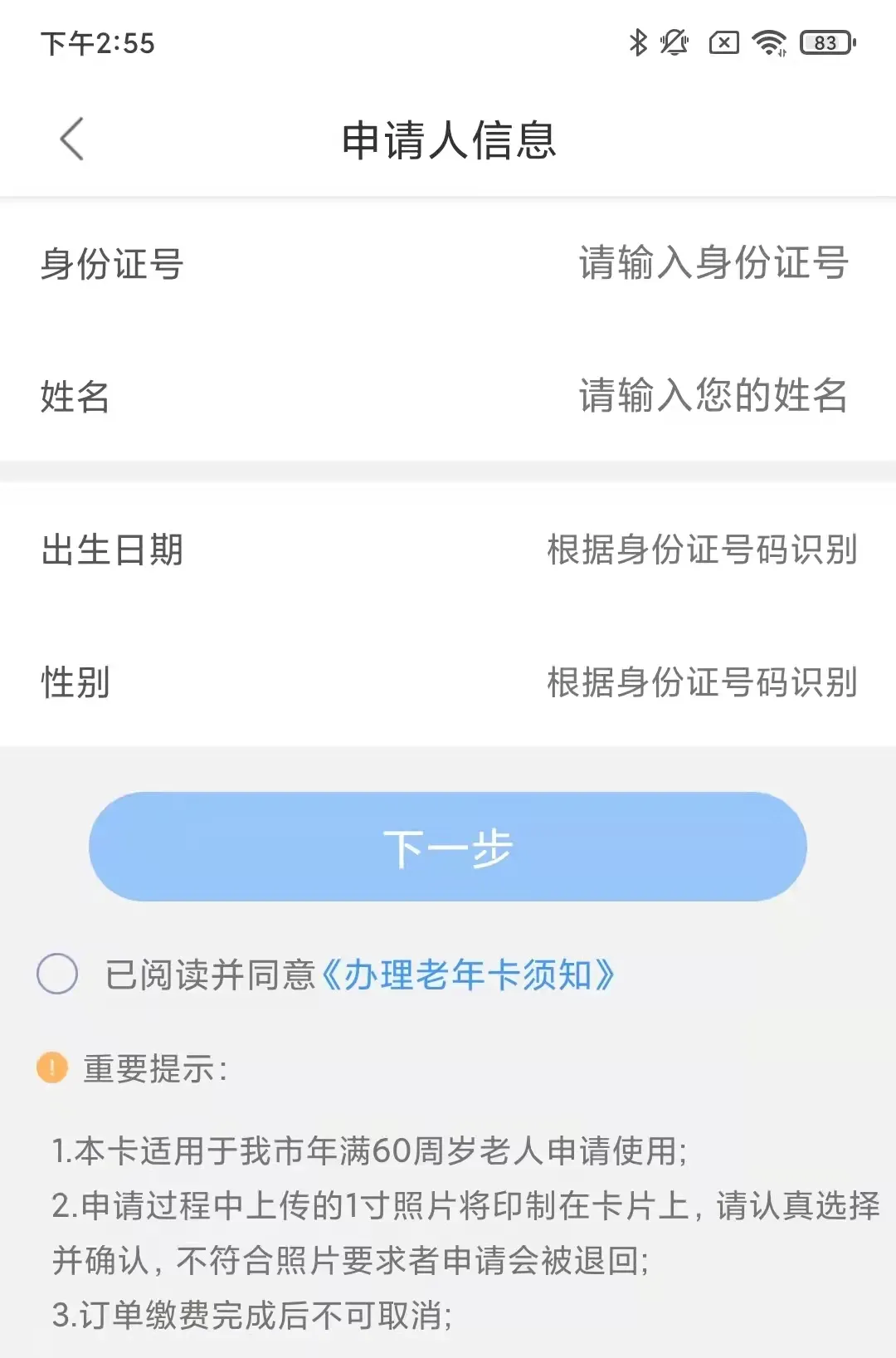Focus the 身份证号 input field
Image resolution: width=896 pixels, height=1358 pixels.
click(x=712, y=264)
